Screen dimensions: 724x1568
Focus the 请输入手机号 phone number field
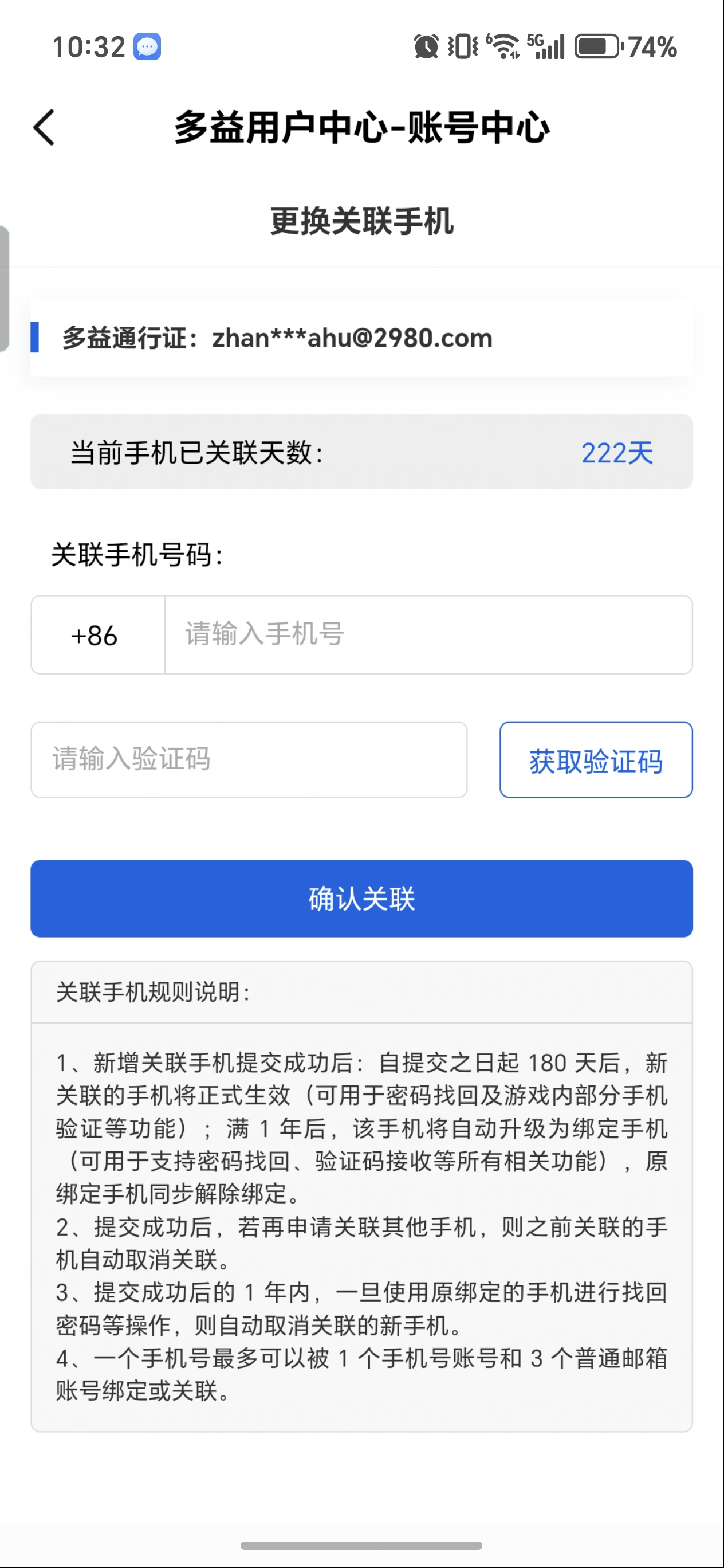coord(428,635)
